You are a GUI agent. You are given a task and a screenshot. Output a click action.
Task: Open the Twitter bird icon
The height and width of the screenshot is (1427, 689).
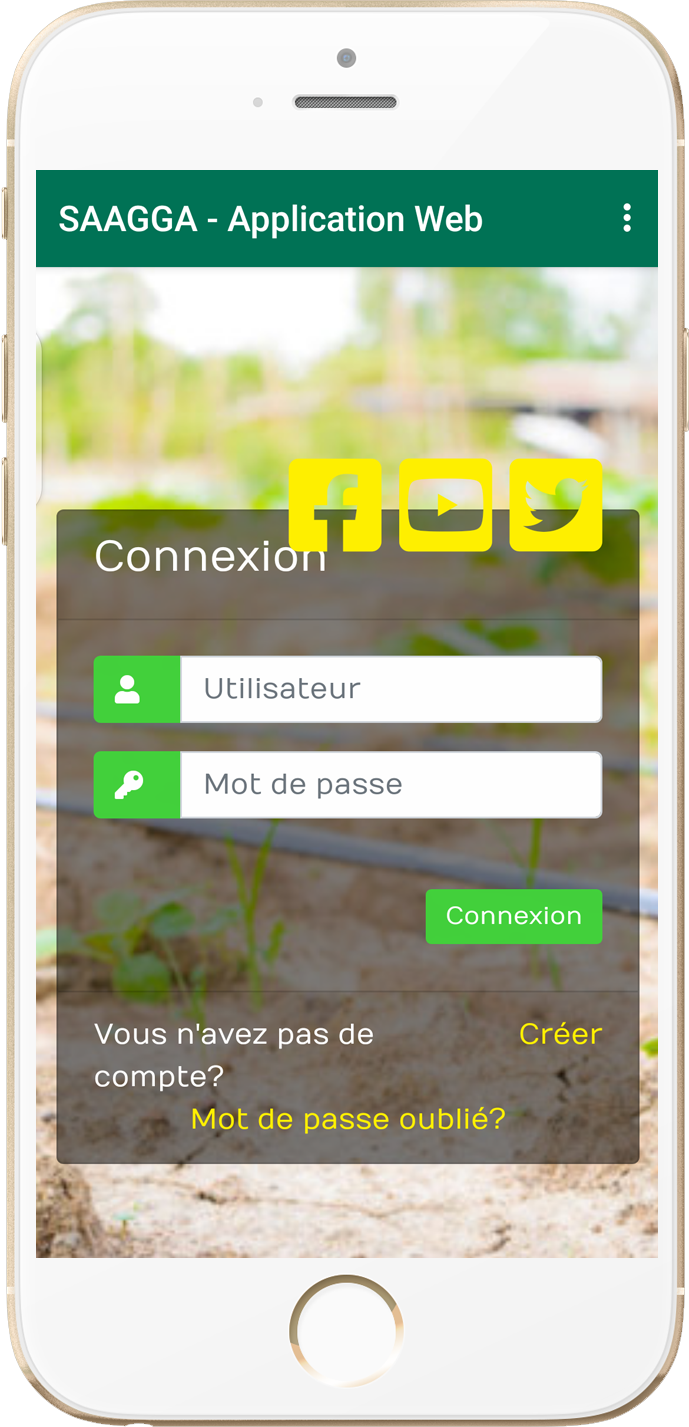pyautogui.click(x=555, y=505)
